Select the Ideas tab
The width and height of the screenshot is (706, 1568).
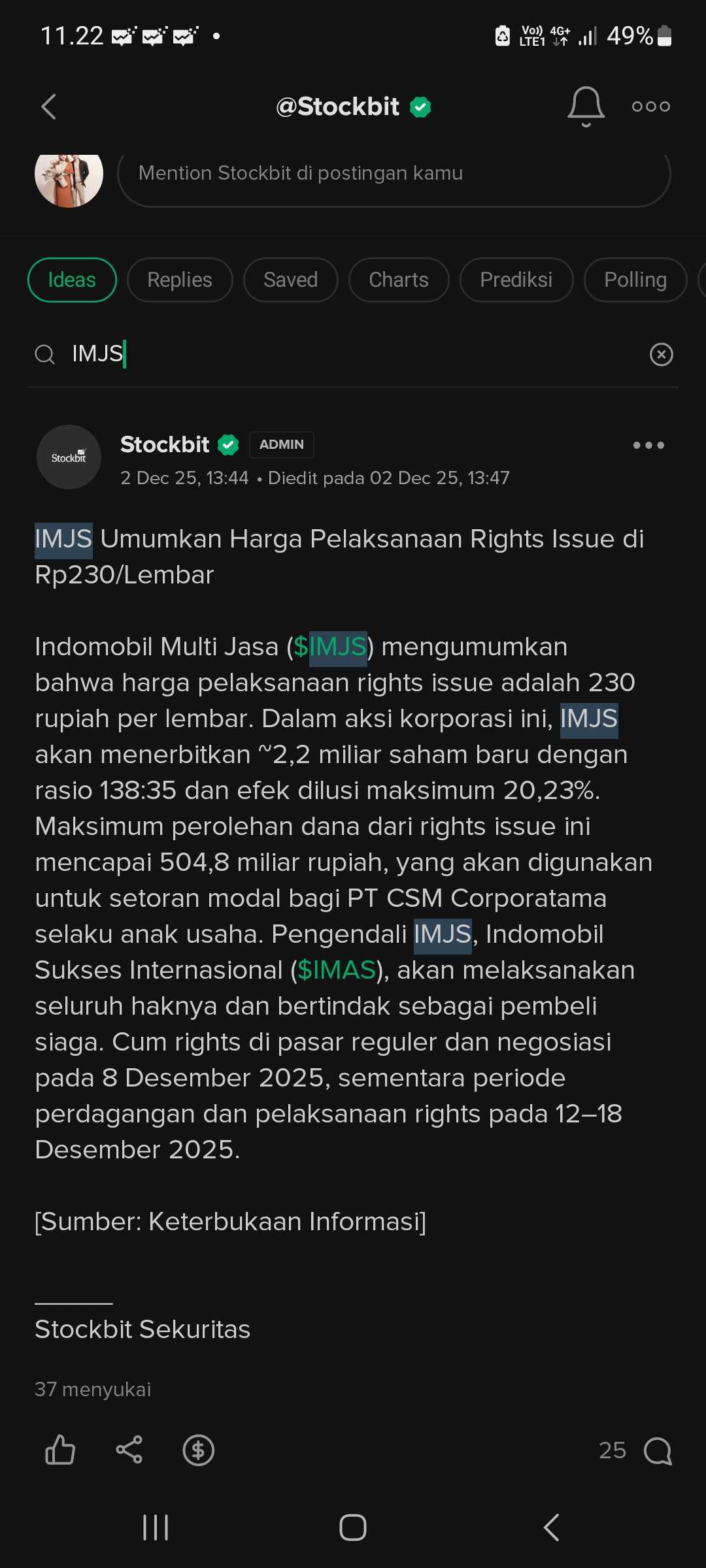tap(72, 280)
